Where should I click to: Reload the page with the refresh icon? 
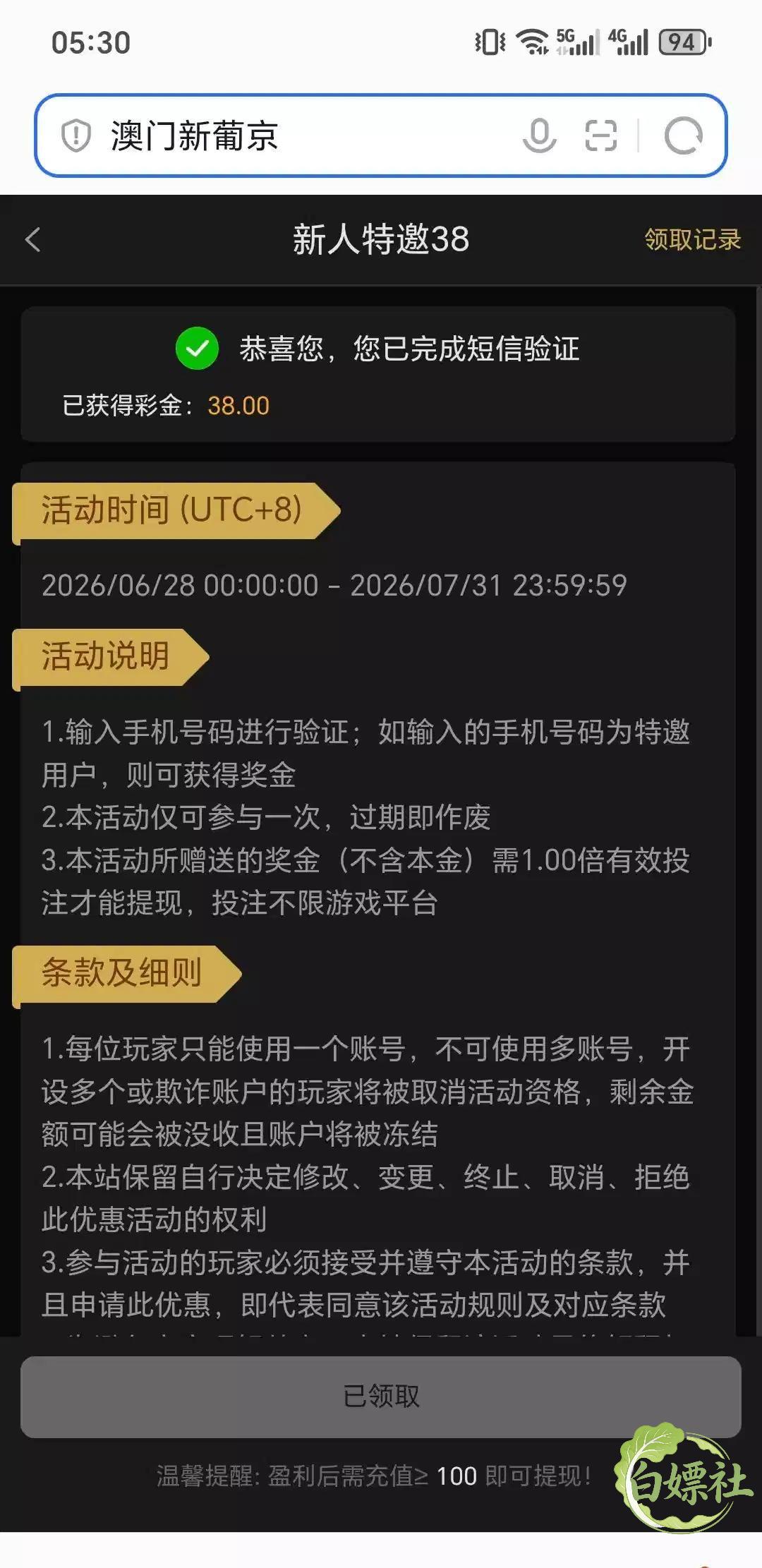pyautogui.click(x=683, y=135)
